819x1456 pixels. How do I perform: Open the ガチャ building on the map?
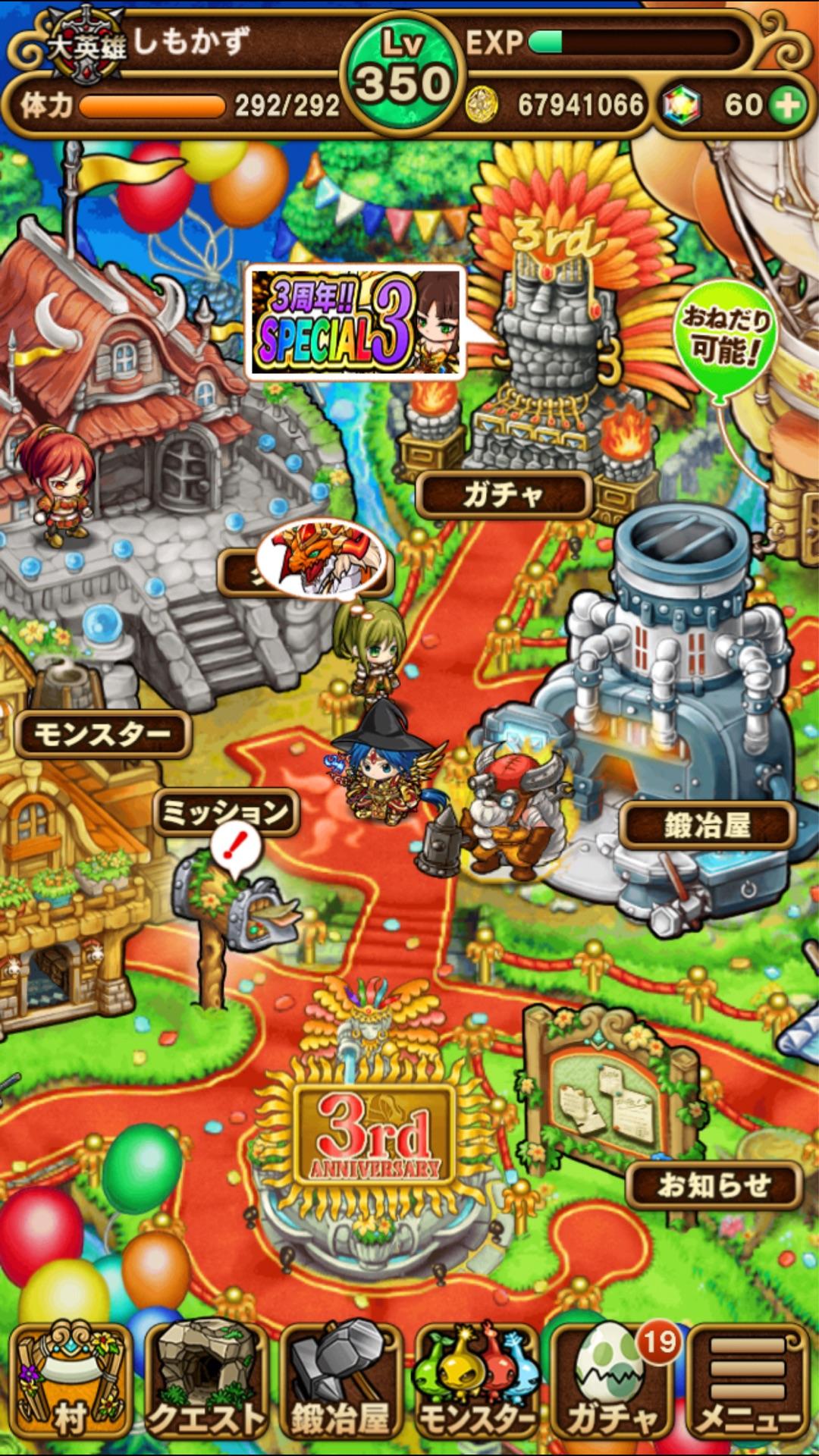click(x=504, y=495)
